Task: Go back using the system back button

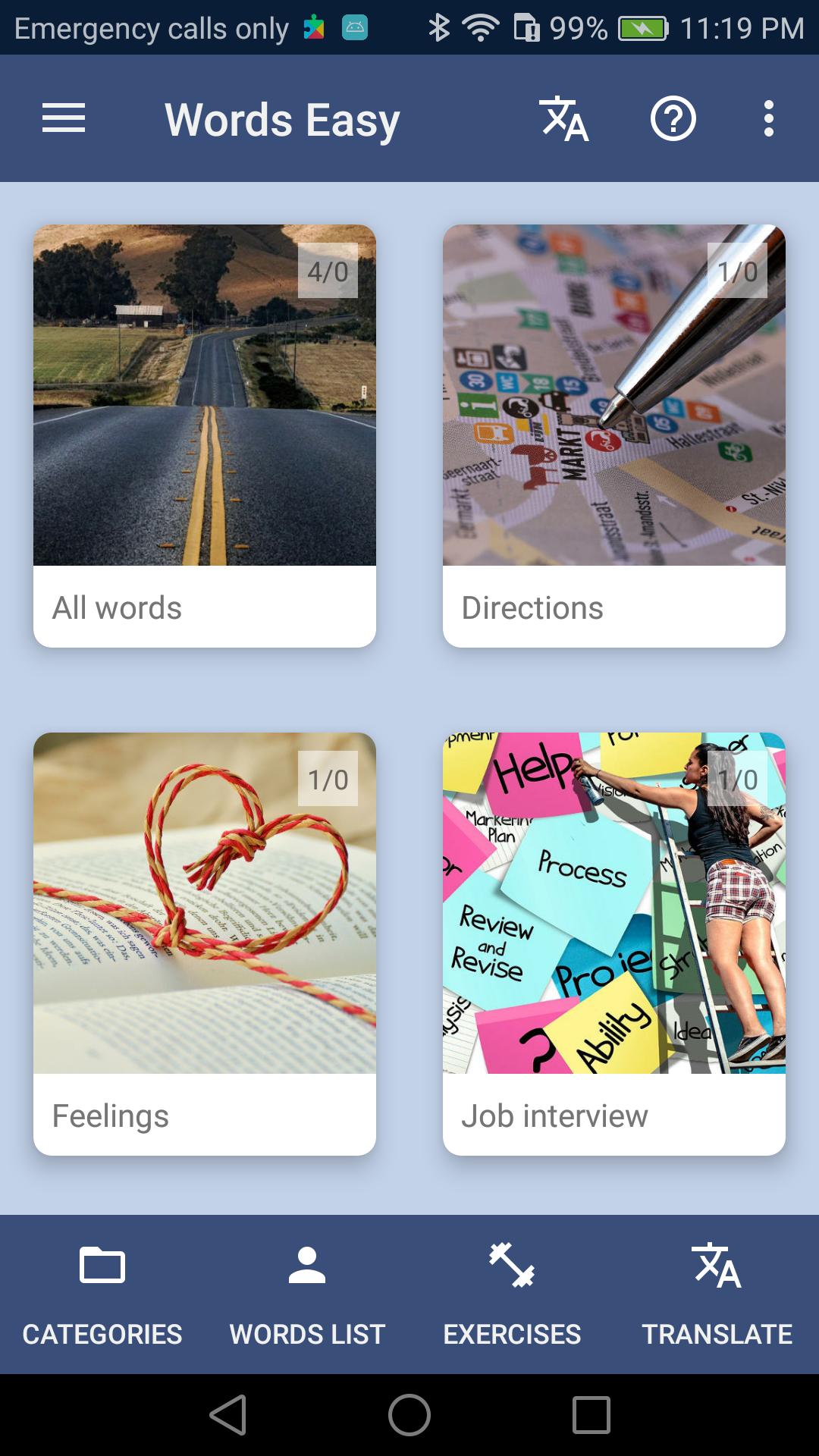Action: tap(228, 1415)
